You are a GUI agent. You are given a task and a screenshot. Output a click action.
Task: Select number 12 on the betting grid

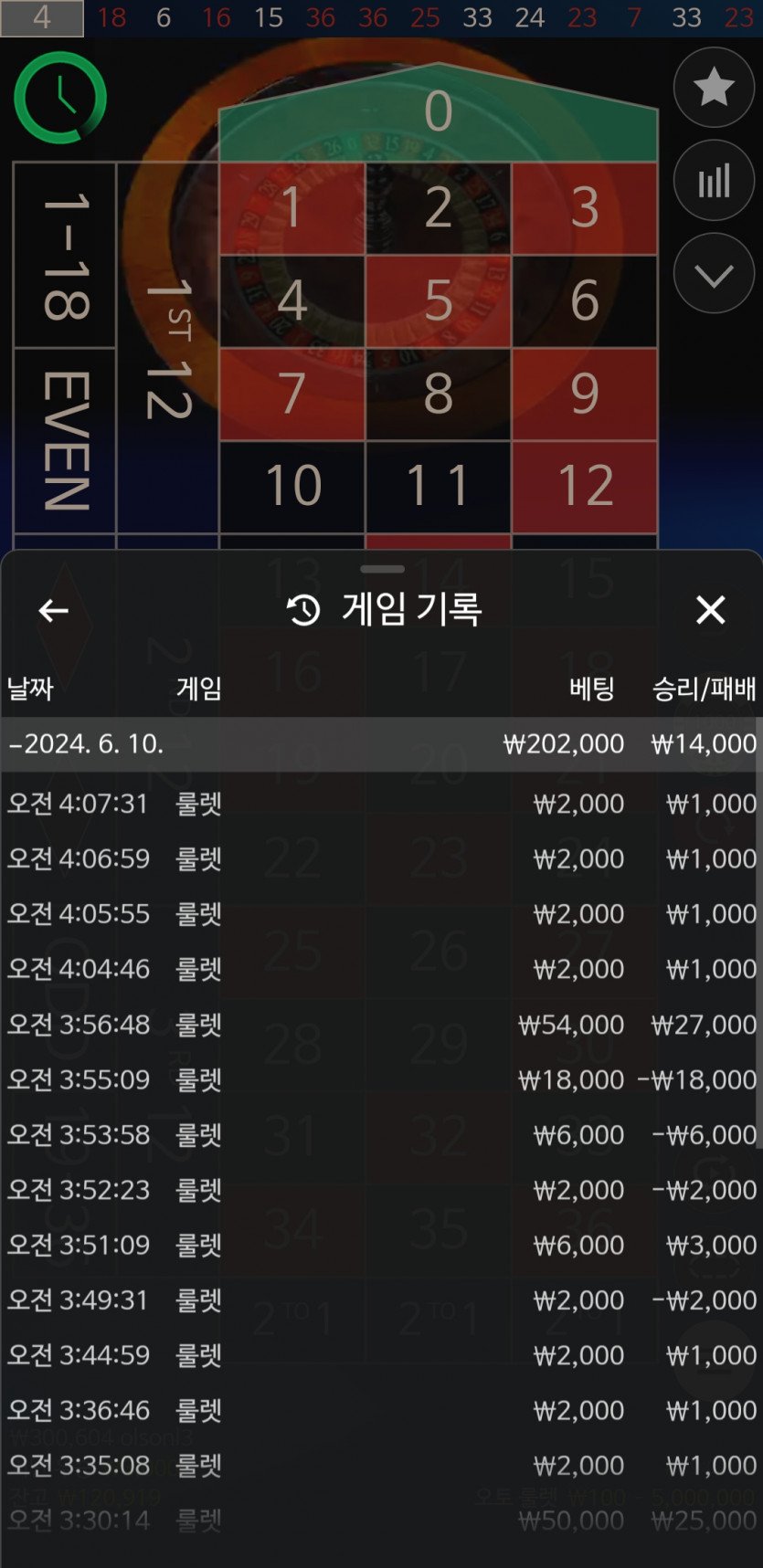(585, 486)
